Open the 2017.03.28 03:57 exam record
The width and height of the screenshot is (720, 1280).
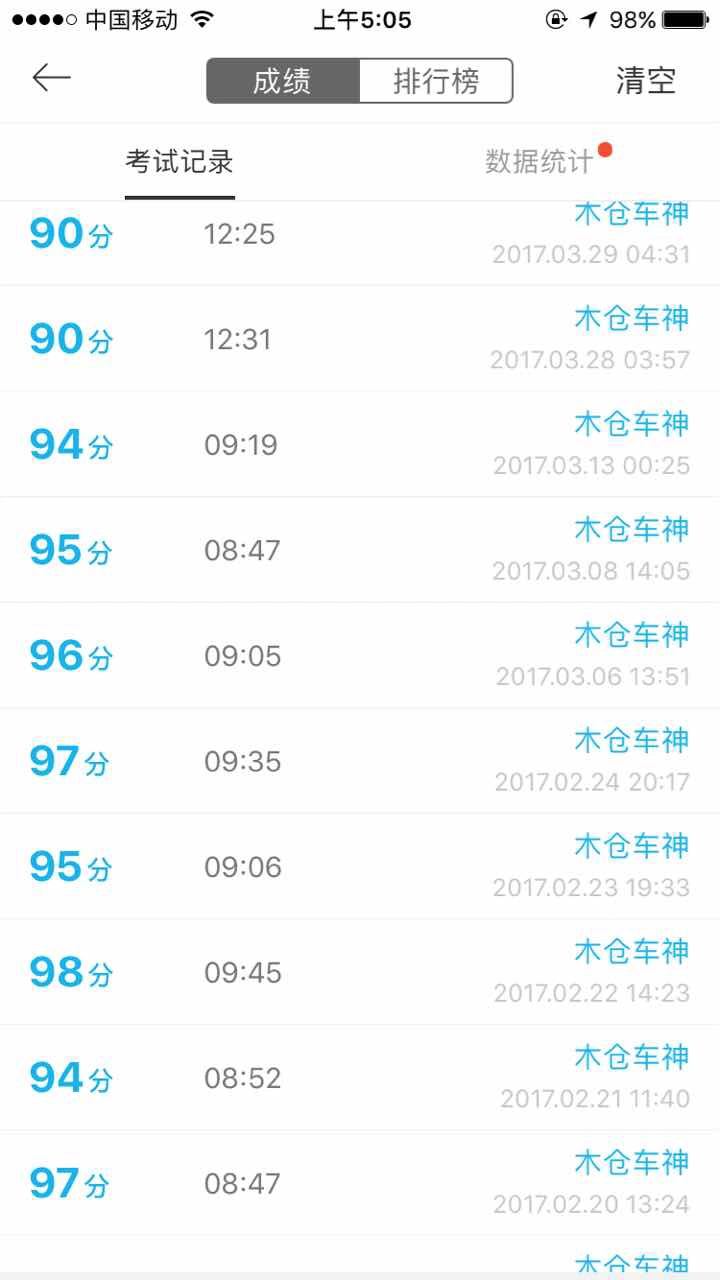[x=360, y=339]
